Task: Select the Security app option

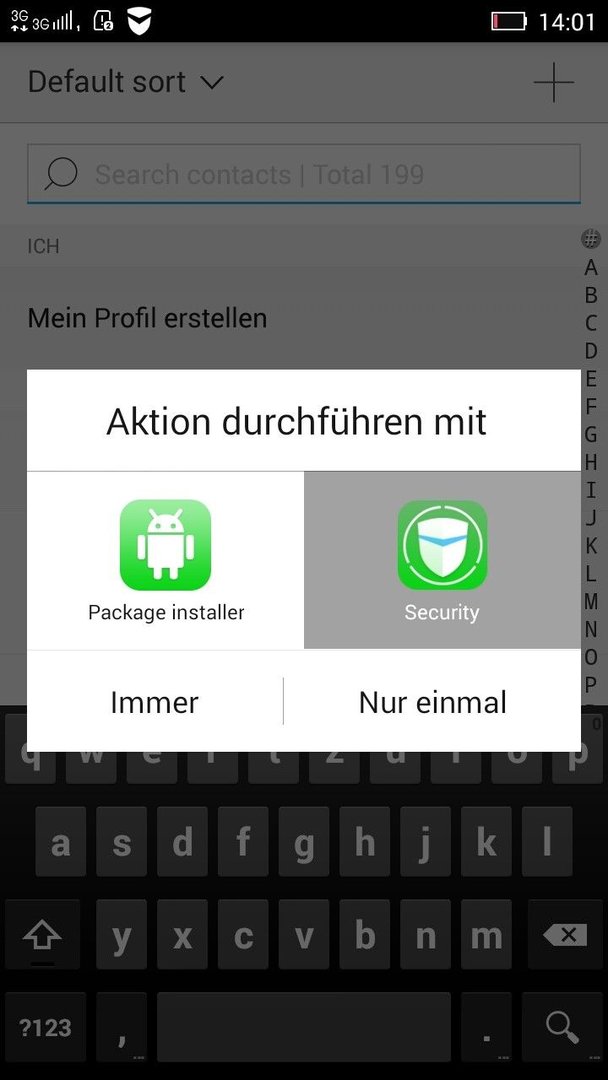Action: [442, 560]
